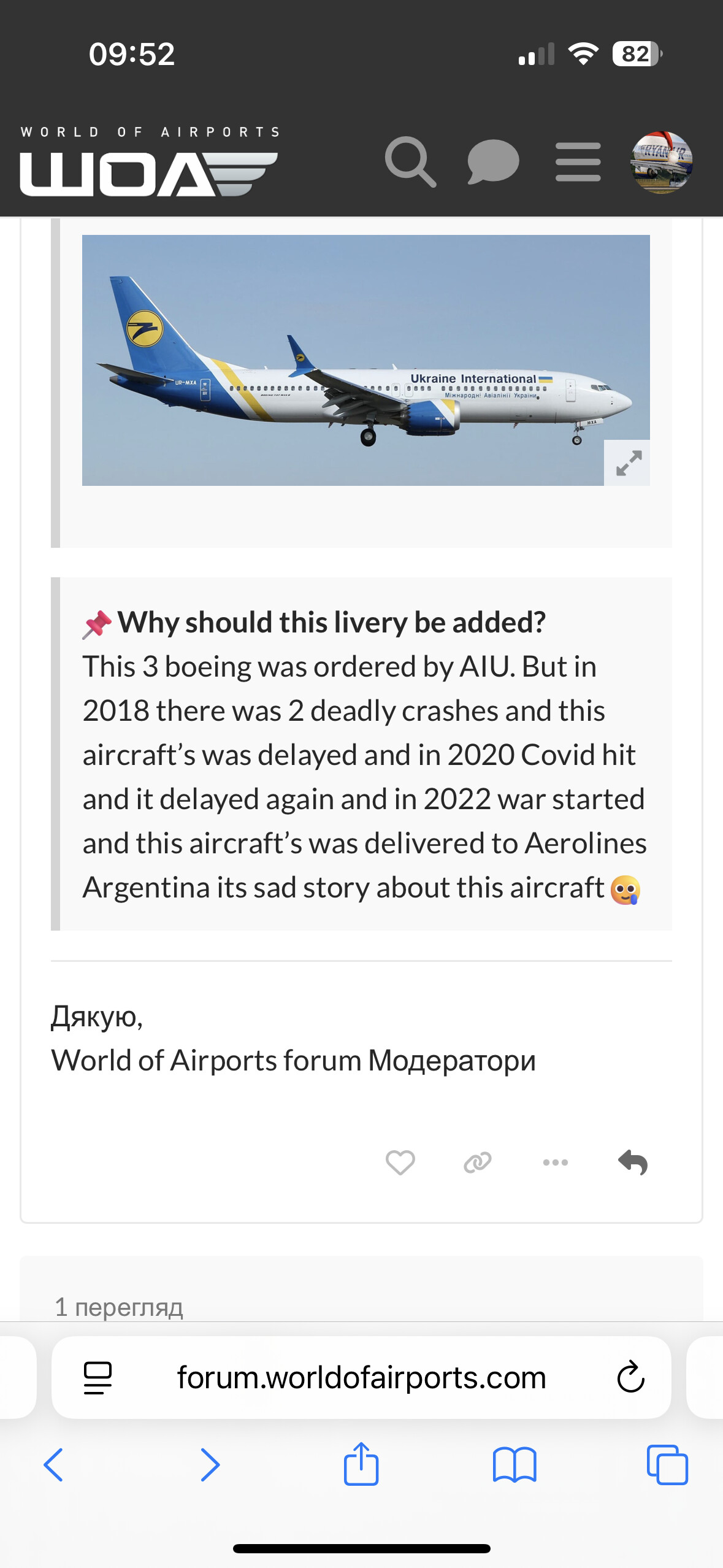Open the page settings menu in the address bar

[98, 1378]
